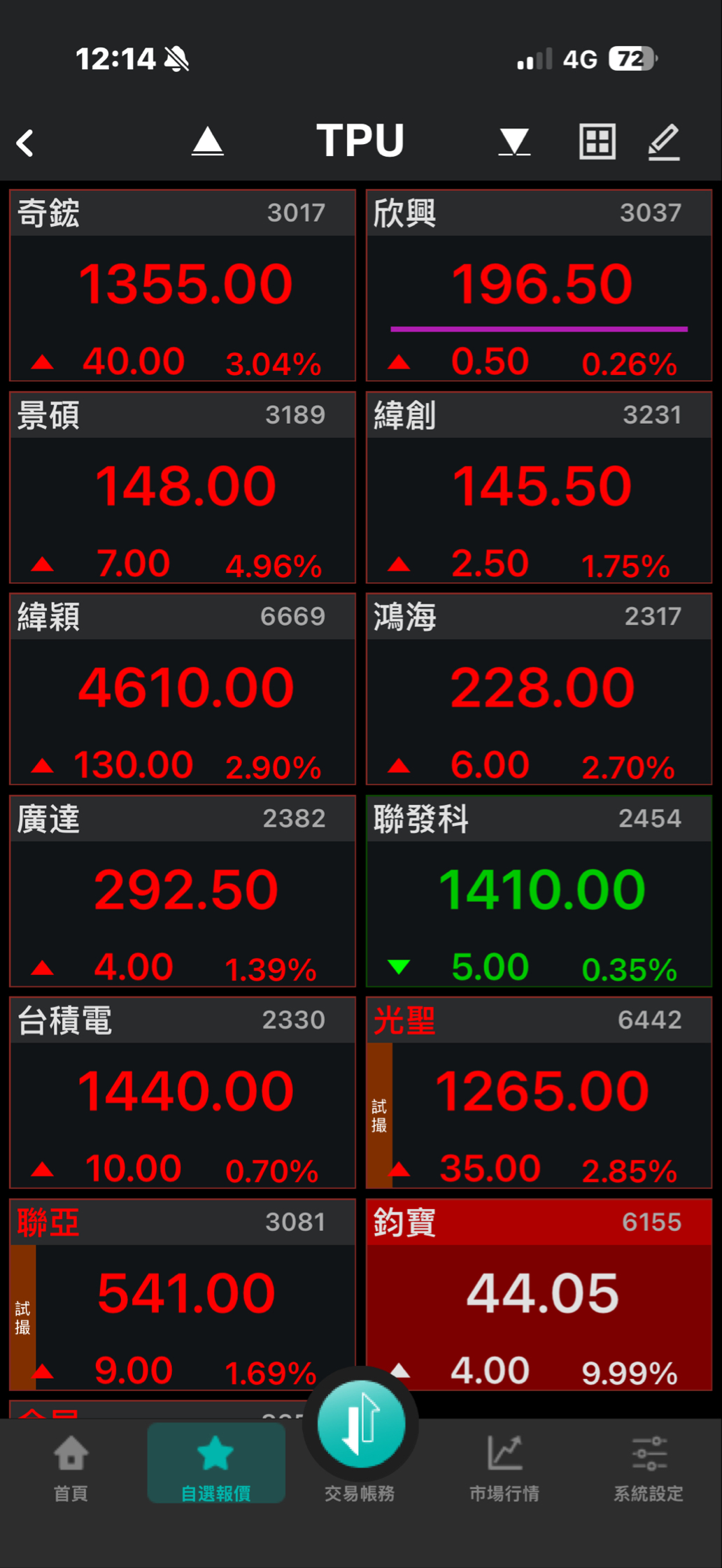Switch the grid layout view icon

(x=597, y=142)
